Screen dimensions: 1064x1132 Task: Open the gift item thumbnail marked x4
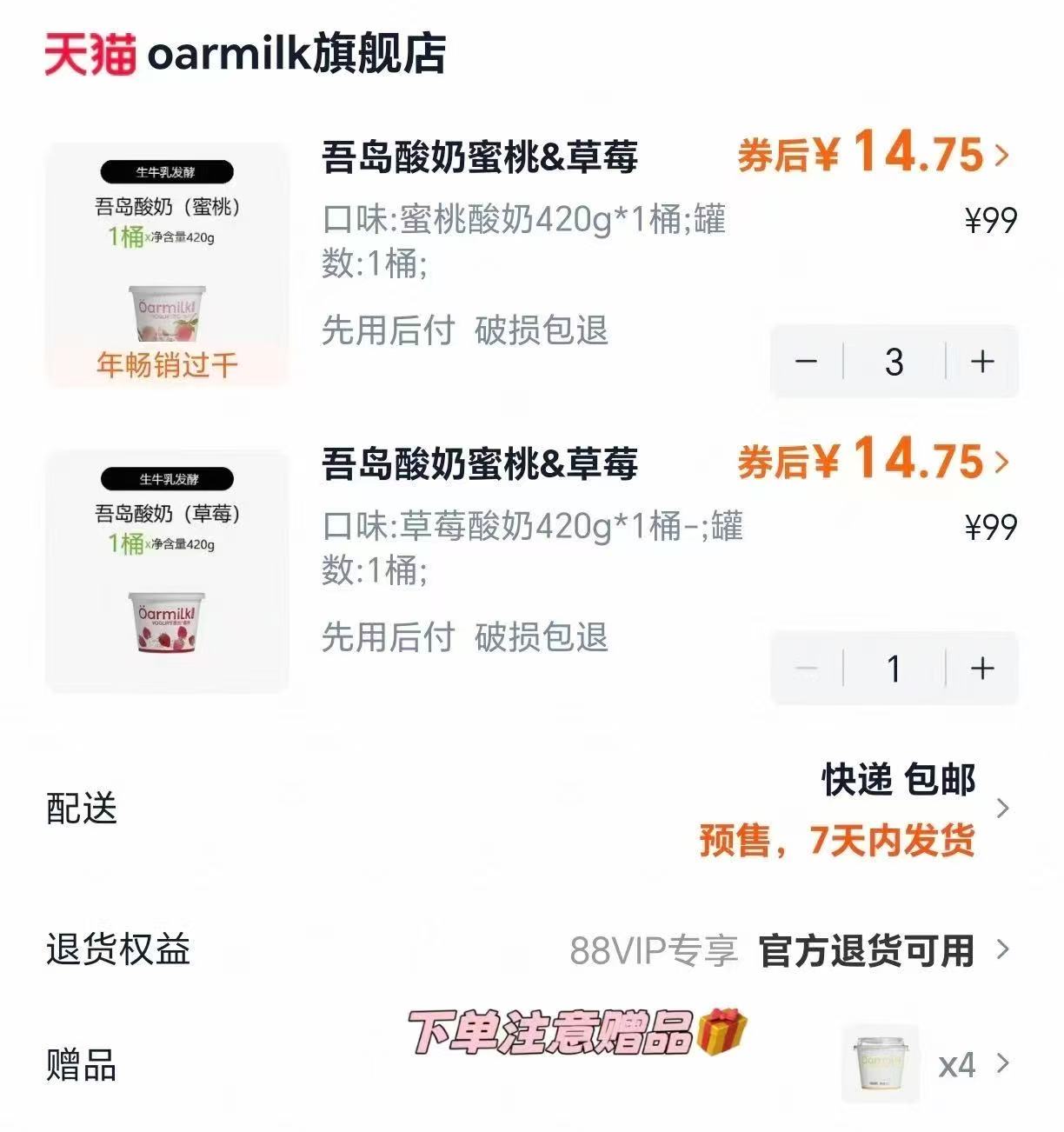click(881, 1062)
